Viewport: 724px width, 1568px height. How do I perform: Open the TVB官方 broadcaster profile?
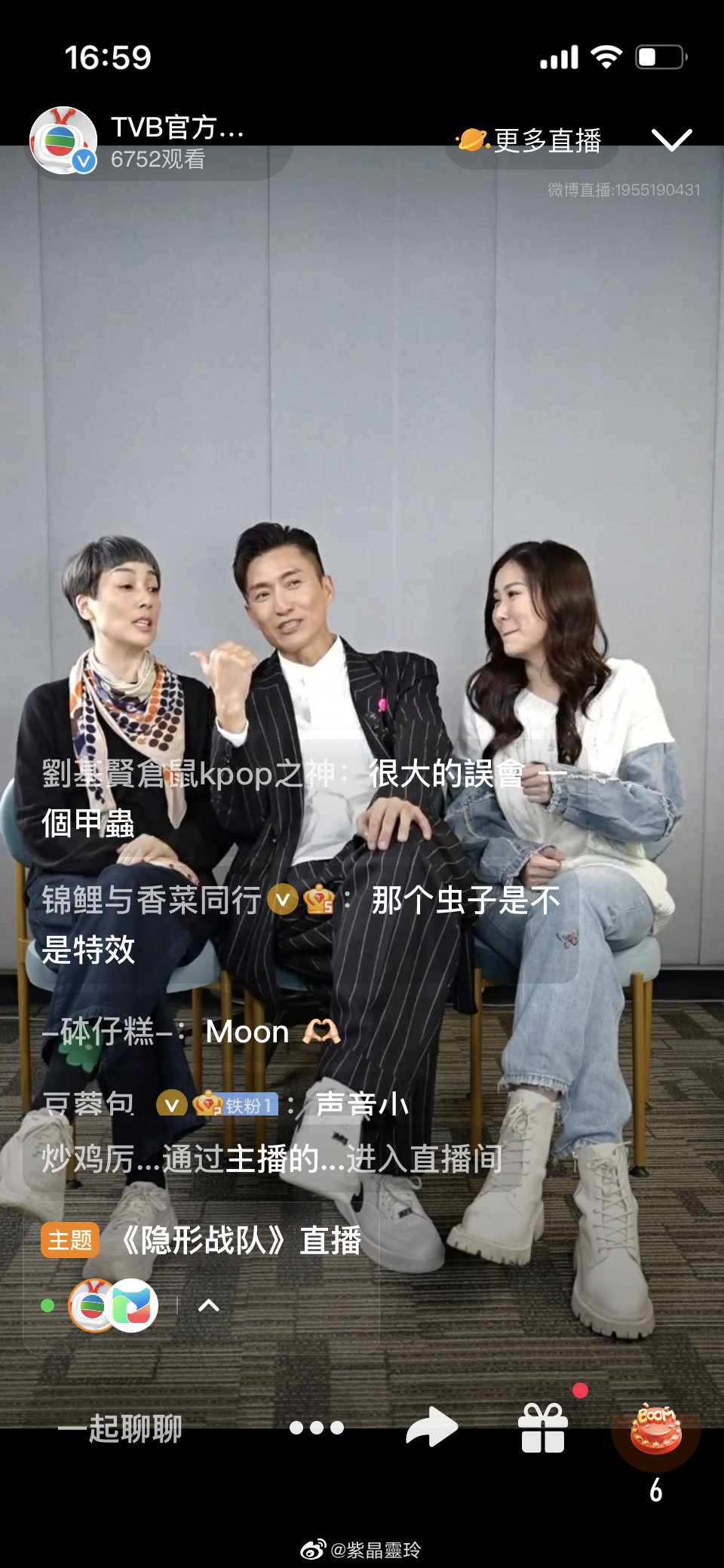(63, 140)
